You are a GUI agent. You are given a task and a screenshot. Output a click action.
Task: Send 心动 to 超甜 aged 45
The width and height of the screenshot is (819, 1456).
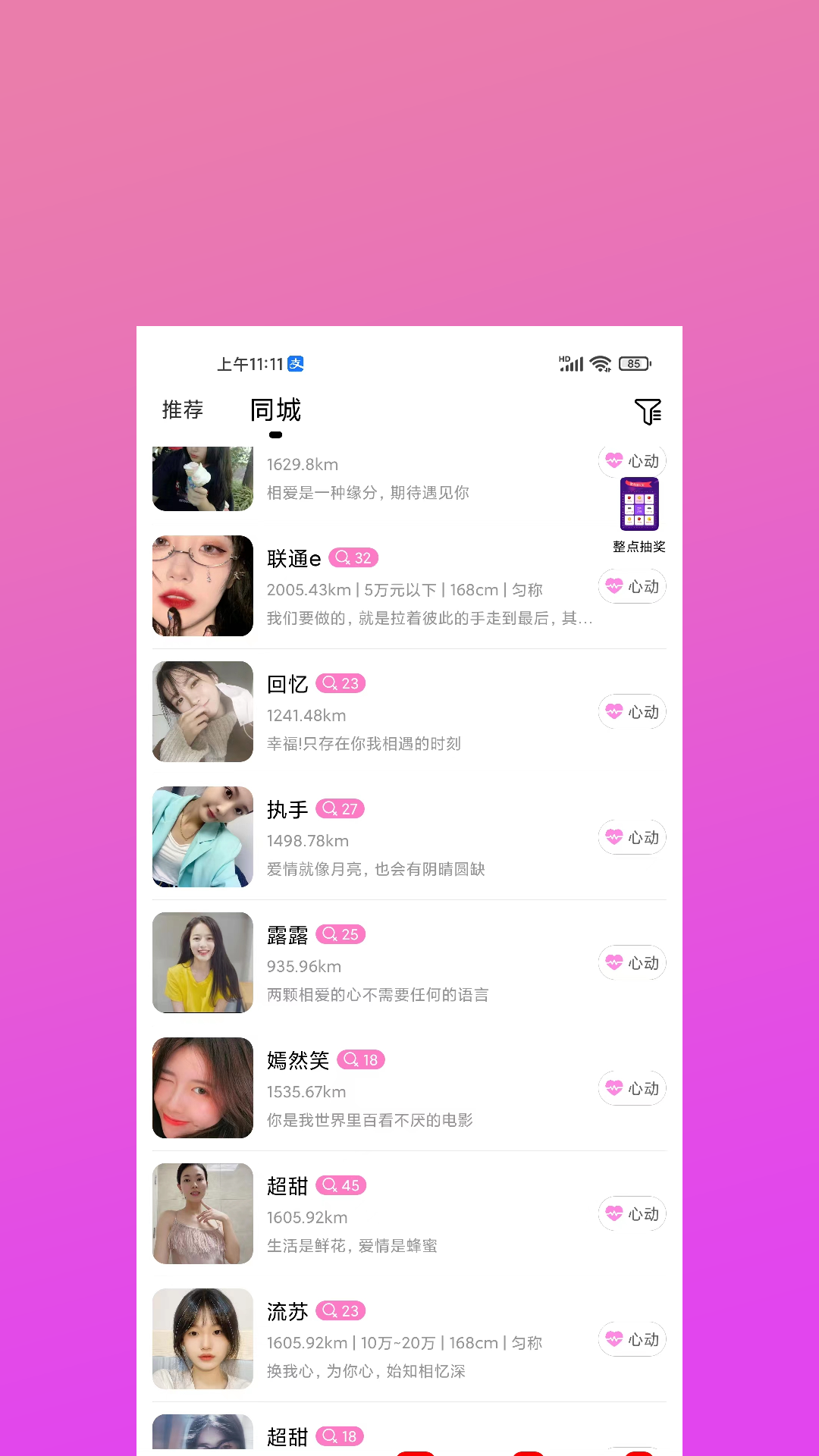coord(632,1214)
